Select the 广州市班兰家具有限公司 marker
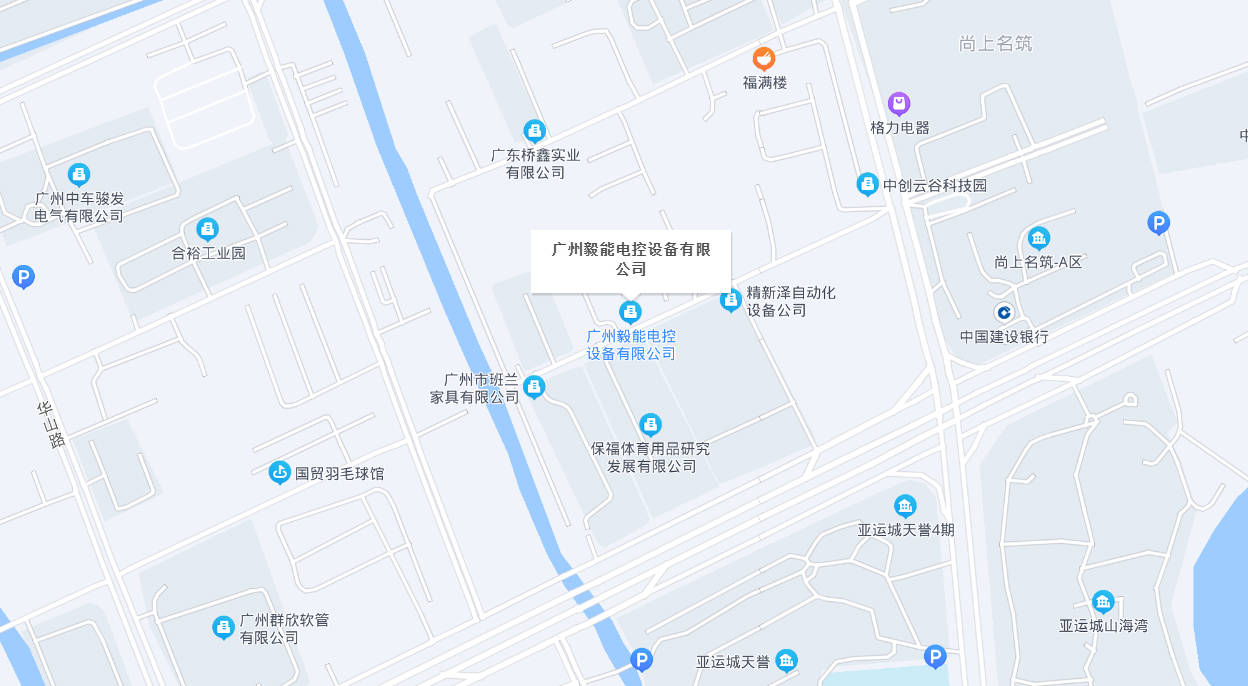1248x686 pixels. [535, 387]
